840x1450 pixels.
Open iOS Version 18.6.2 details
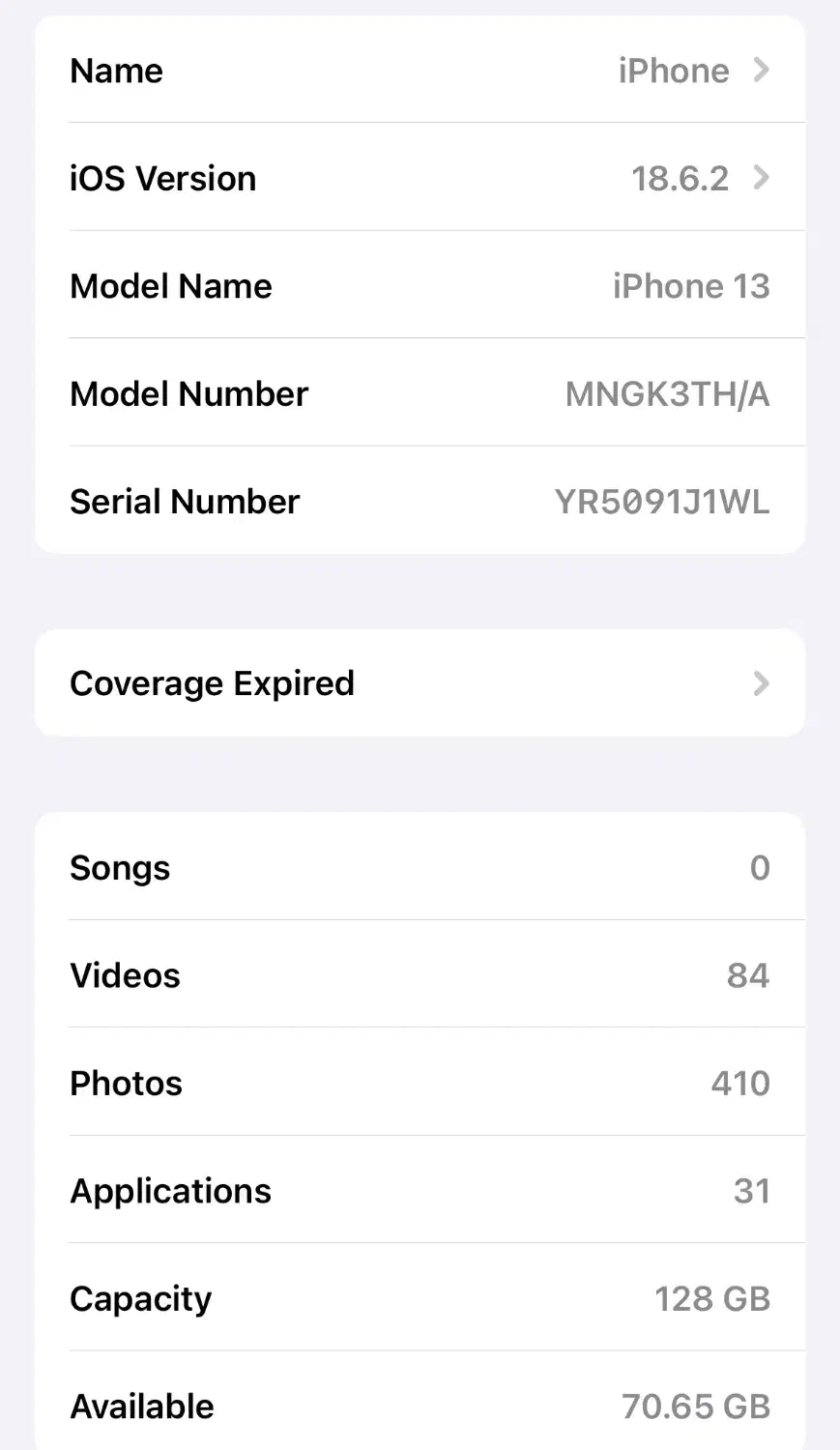420,179
